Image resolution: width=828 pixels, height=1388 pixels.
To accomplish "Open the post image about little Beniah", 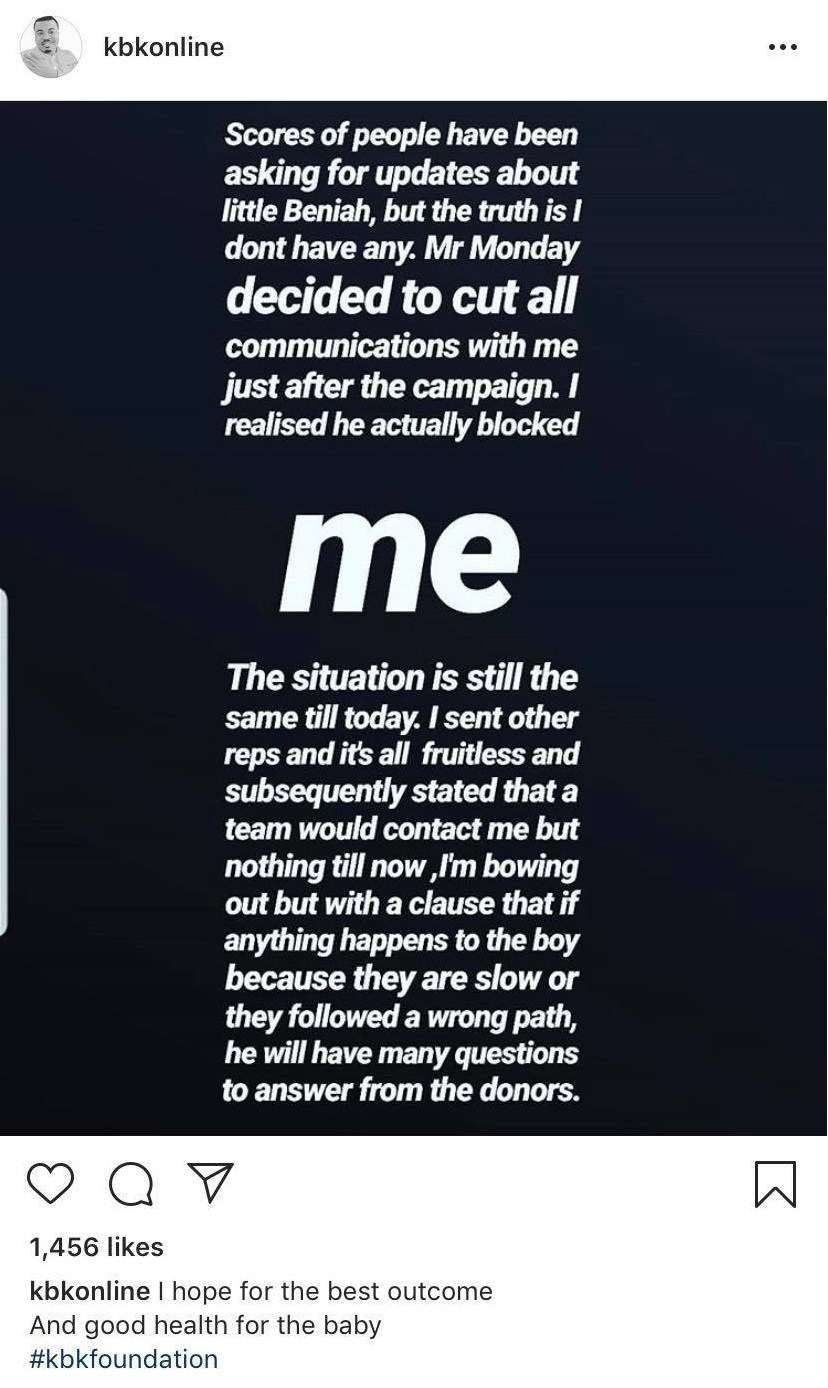I will pos(414,618).
